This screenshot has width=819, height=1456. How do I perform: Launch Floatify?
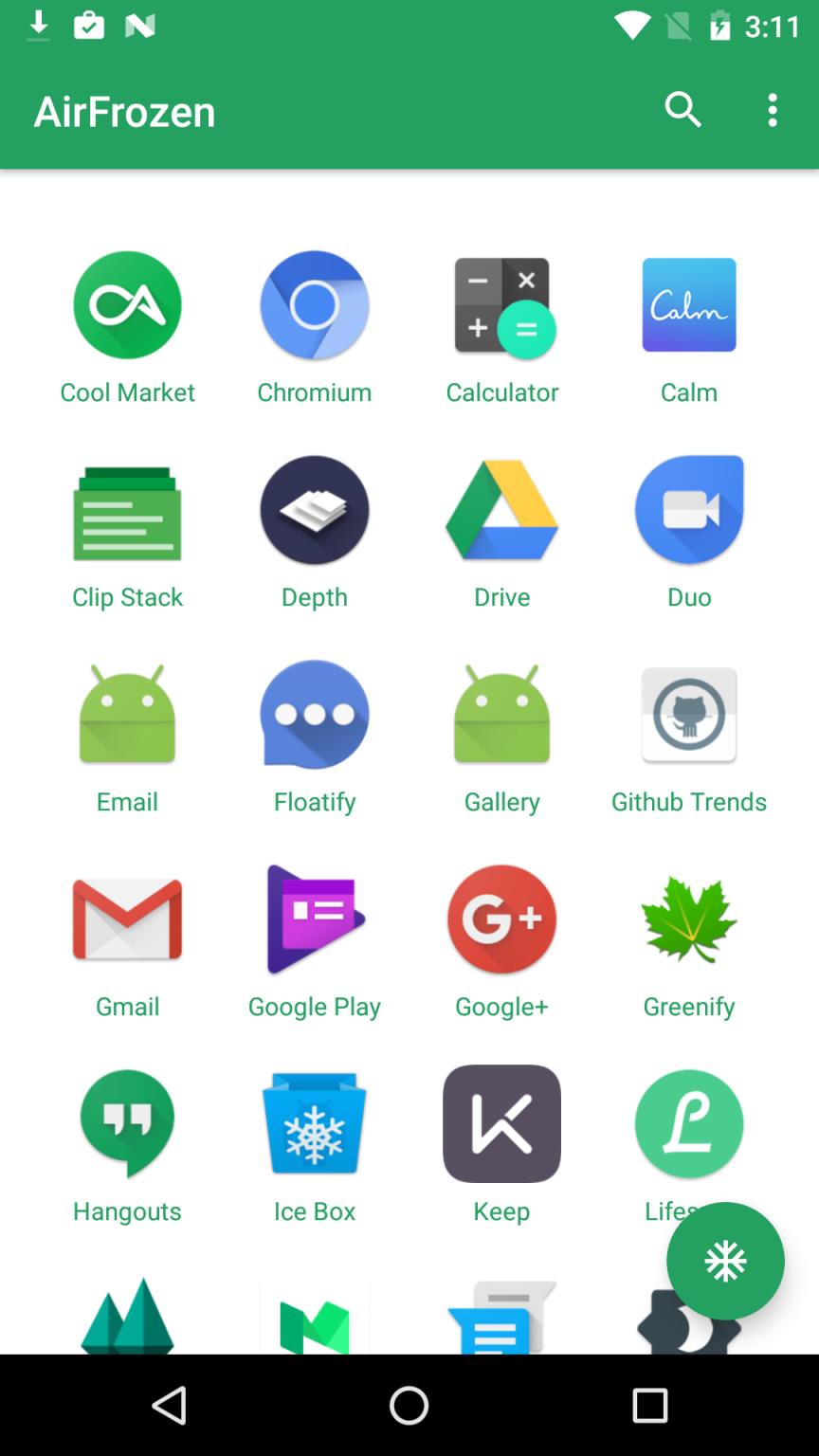point(314,714)
